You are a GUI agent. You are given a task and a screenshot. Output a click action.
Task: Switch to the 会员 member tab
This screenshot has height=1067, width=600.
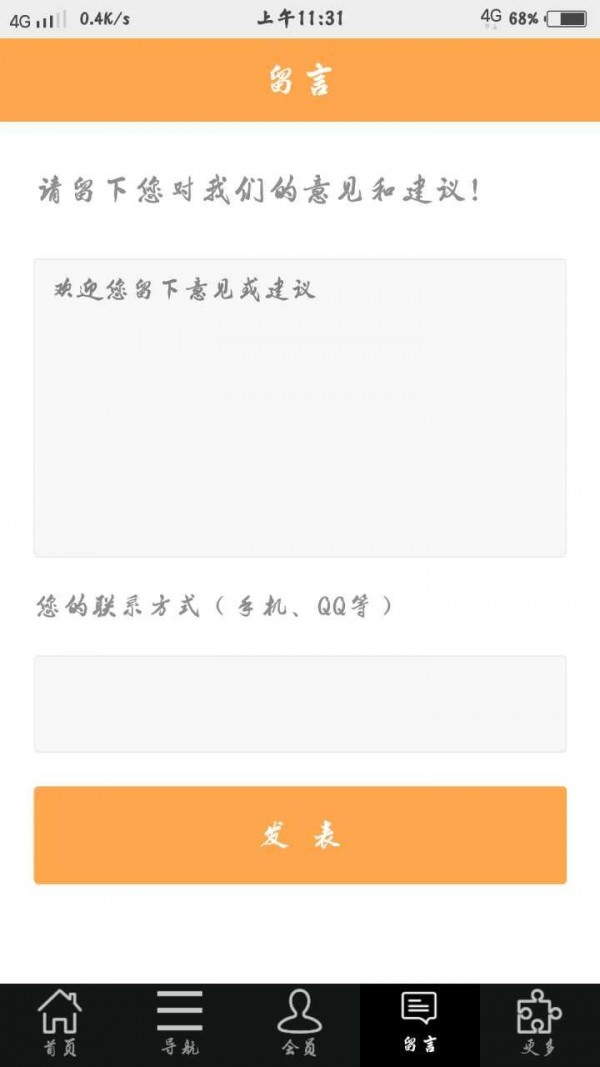tap(300, 1025)
